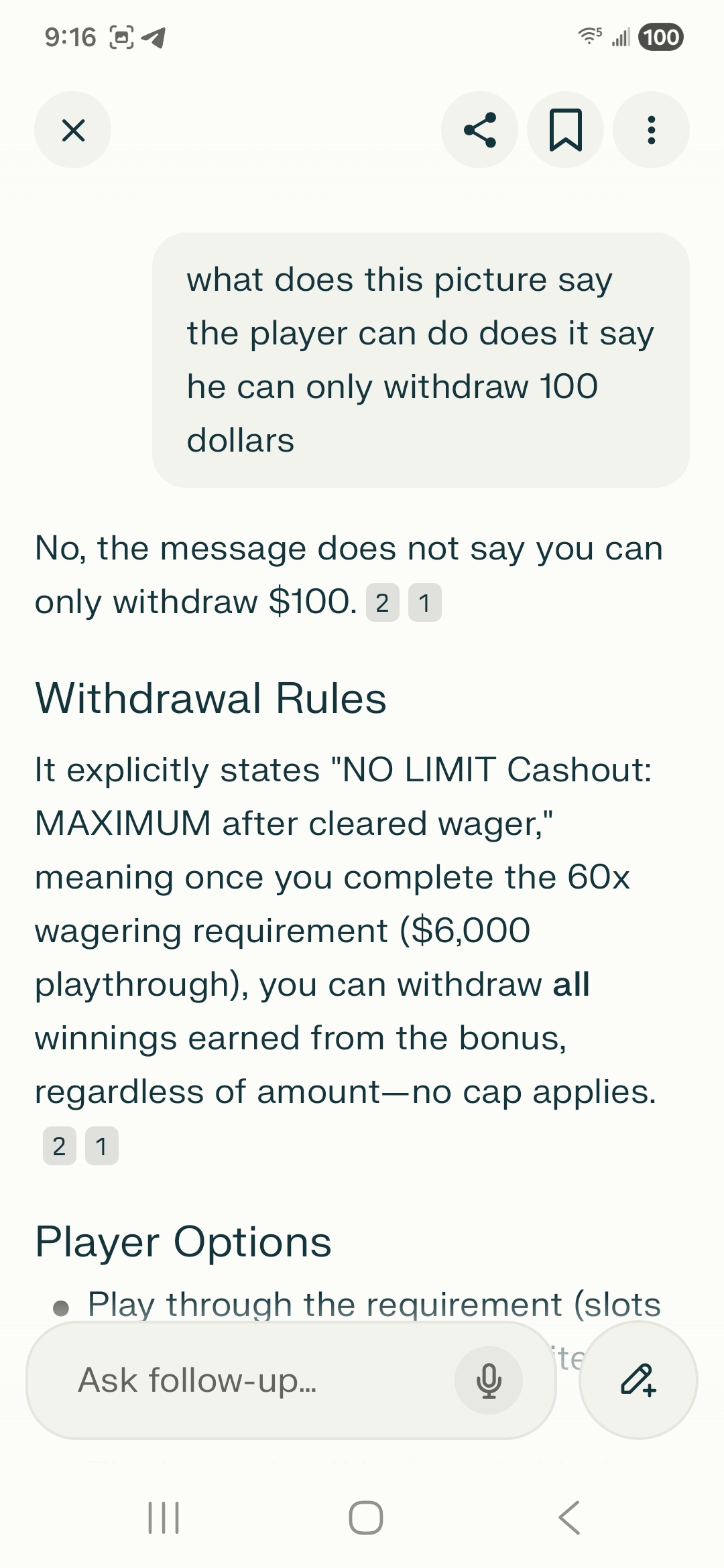Viewport: 724px width, 1568px height.
Task: Open citation 1 after the $100 sentence
Action: pyautogui.click(x=424, y=603)
